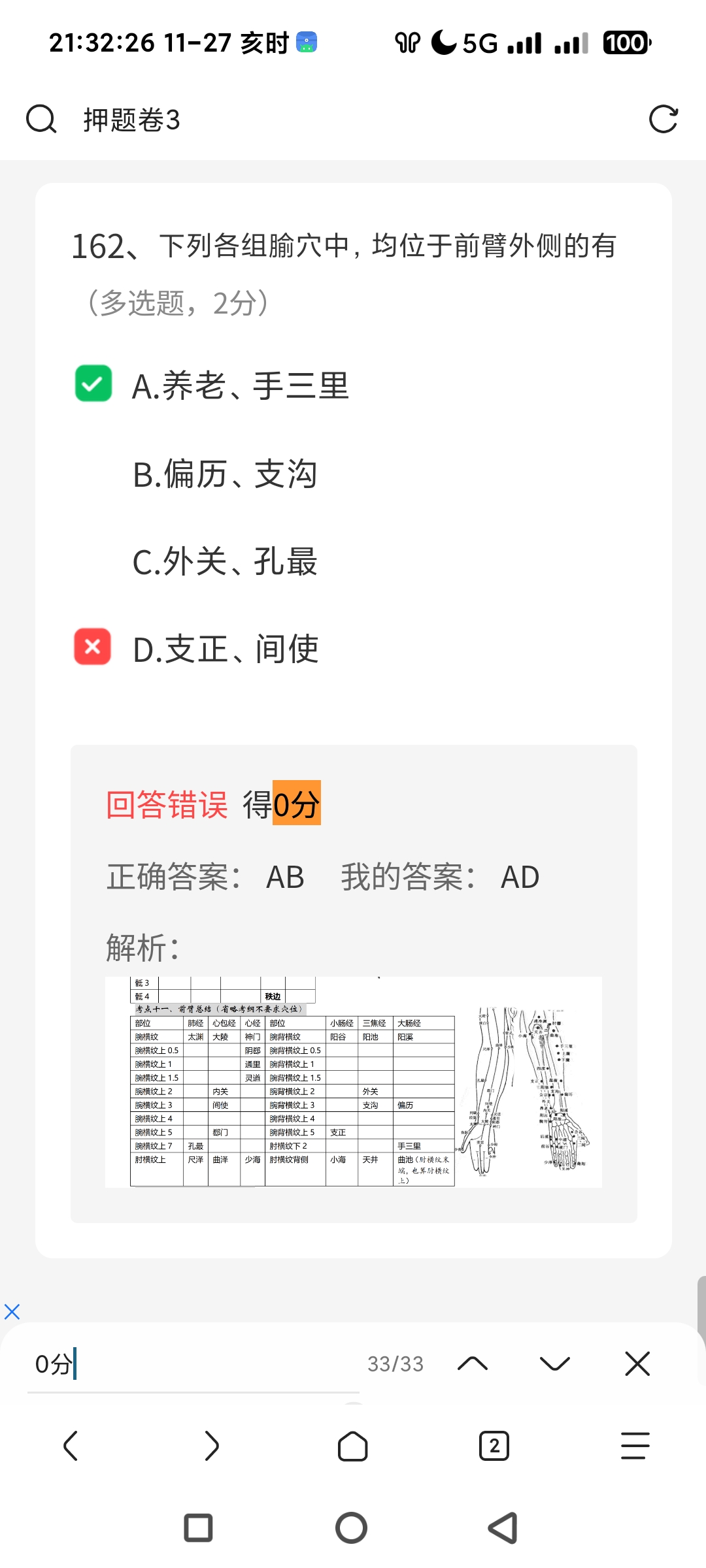Open the tab switcher showing 2 tabs

[x=494, y=1446]
